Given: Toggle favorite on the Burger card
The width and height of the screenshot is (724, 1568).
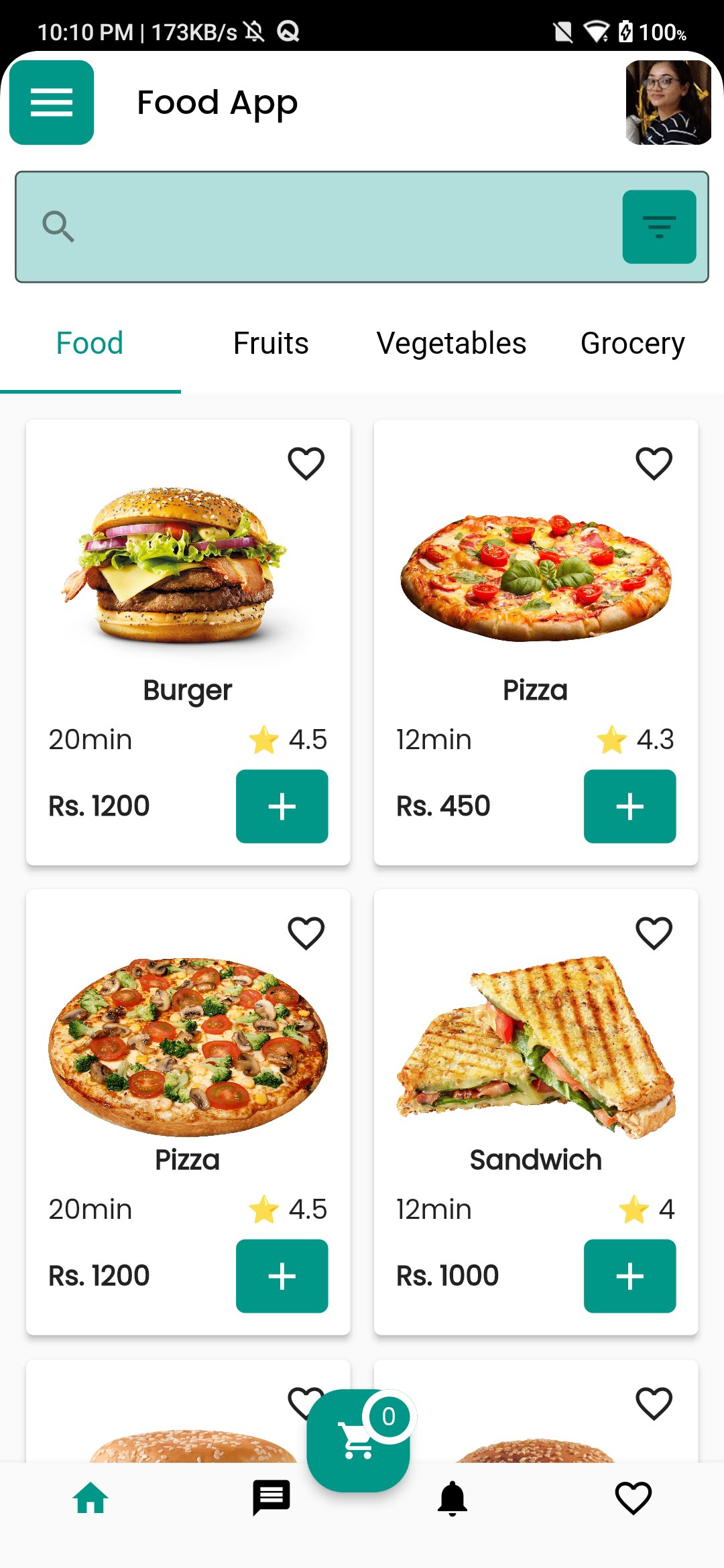Looking at the screenshot, I should pos(306,461).
